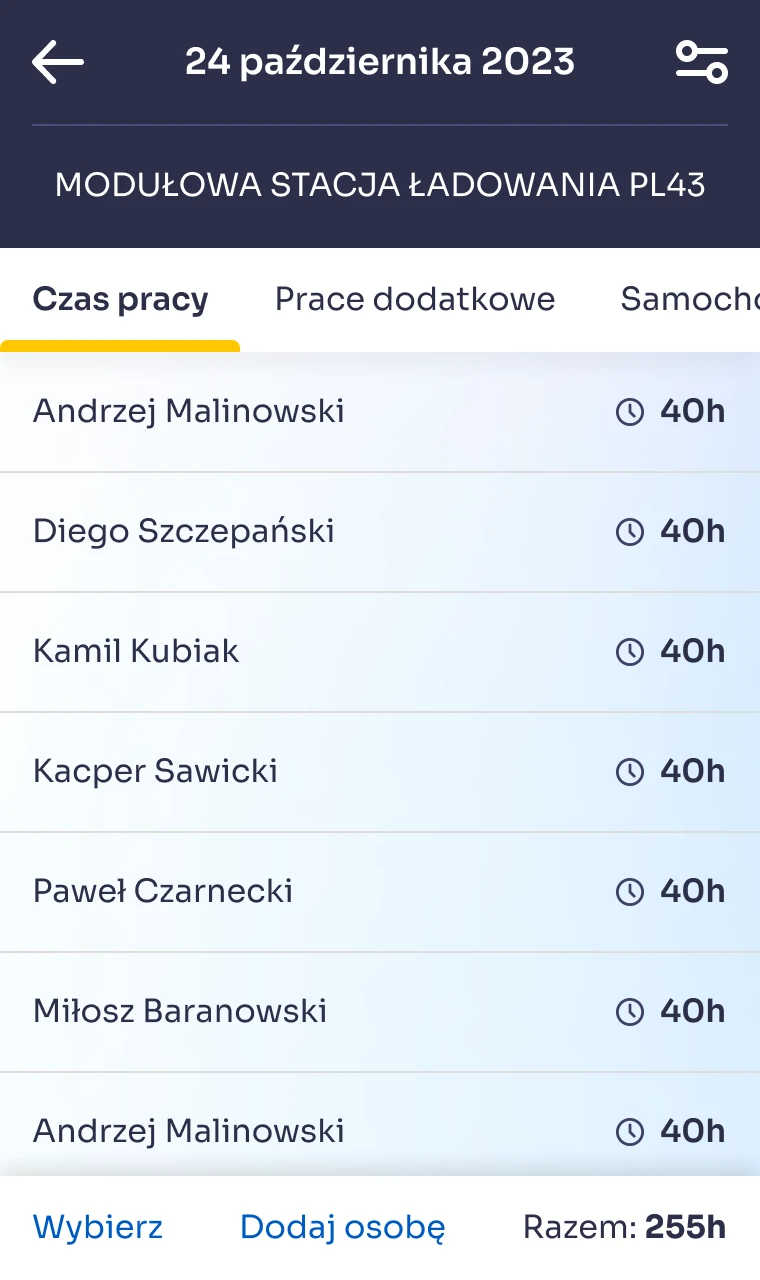Click Dodaj osobę to add a person
The image size is (760, 1280).
(x=342, y=1226)
